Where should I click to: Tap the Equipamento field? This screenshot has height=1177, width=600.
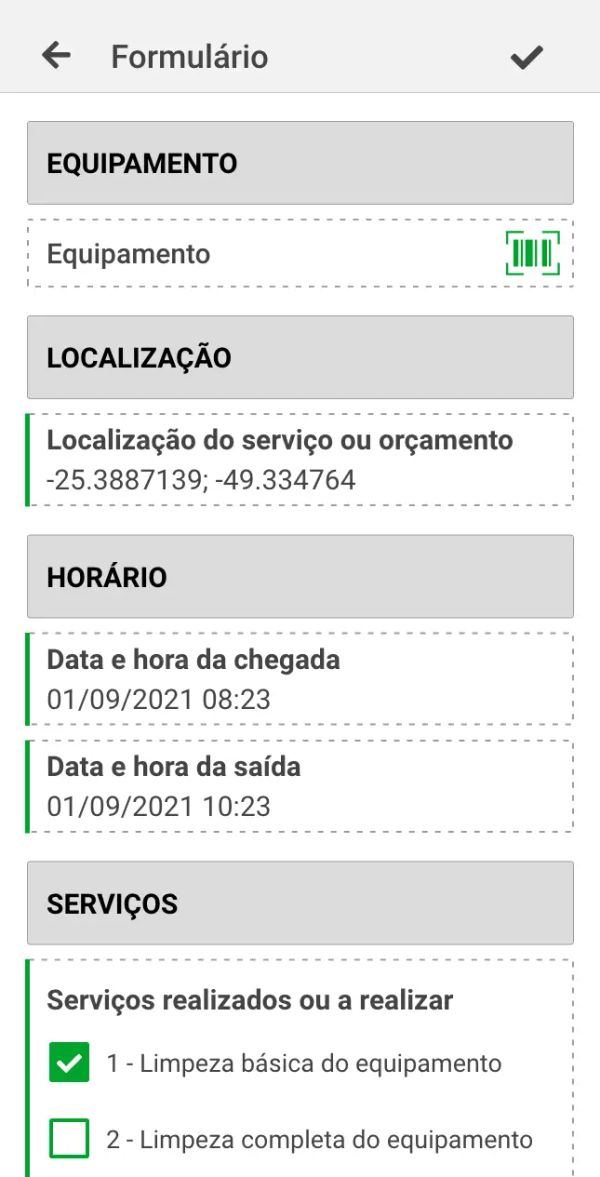click(x=260, y=254)
